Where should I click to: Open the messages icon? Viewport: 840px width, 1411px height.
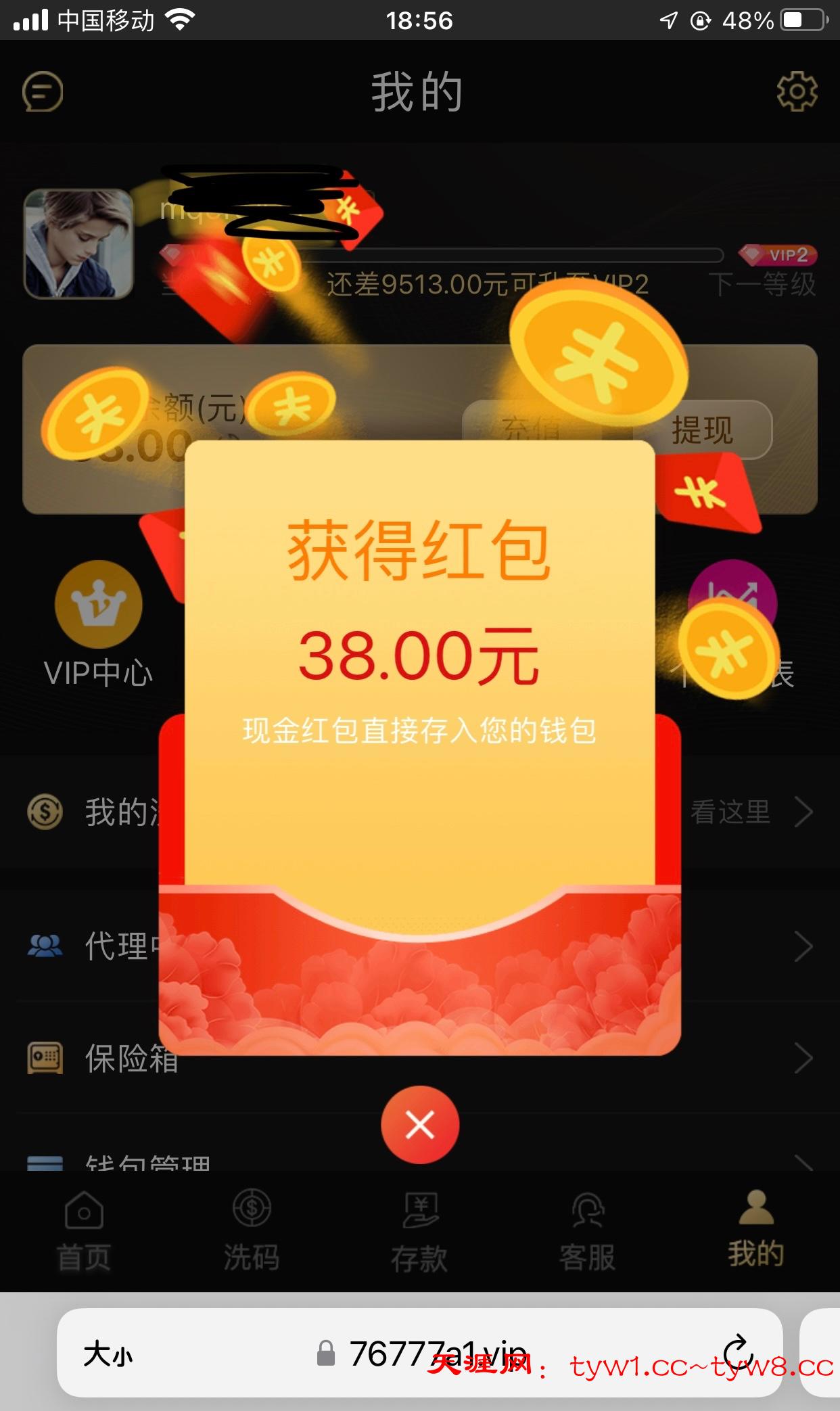(x=43, y=91)
